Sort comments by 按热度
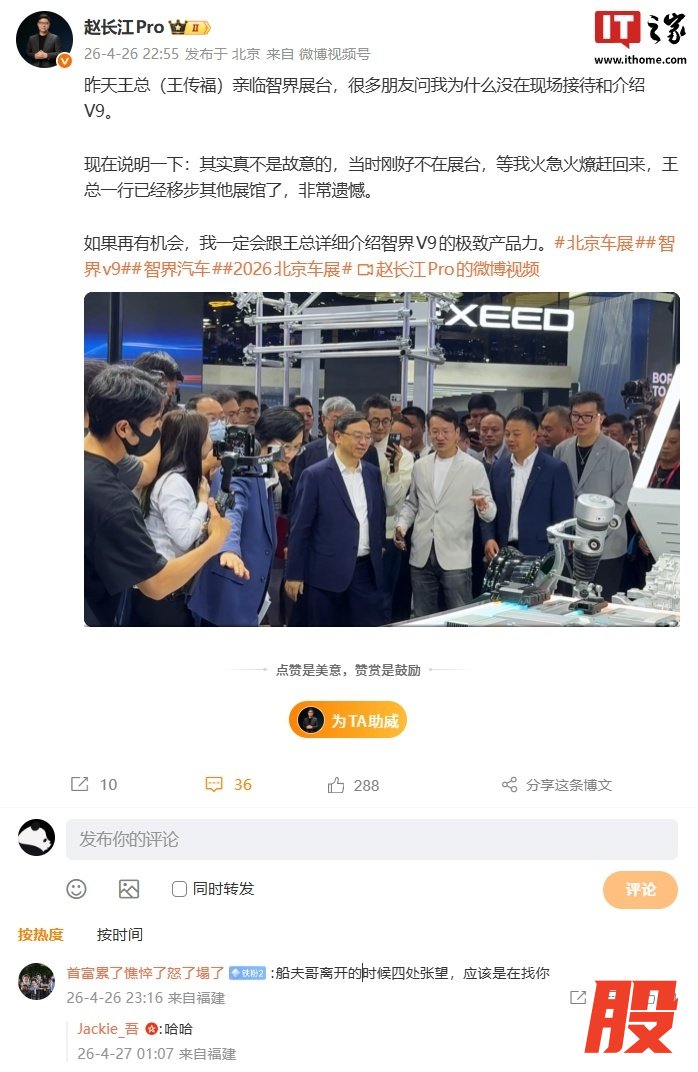This screenshot has height=1072, width=698. (41, 934)
